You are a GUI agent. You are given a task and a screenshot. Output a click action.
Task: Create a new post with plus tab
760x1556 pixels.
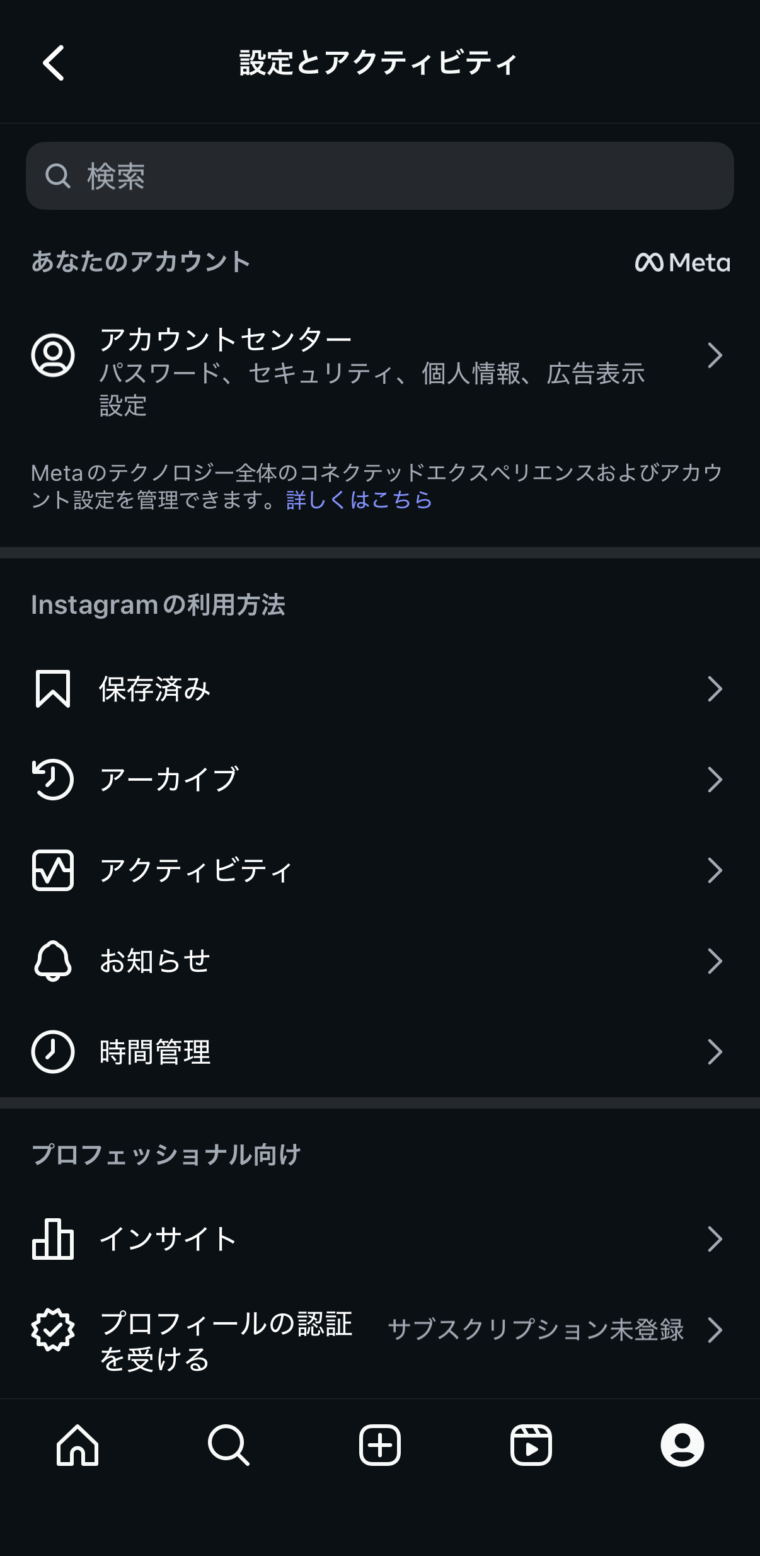380,1445
